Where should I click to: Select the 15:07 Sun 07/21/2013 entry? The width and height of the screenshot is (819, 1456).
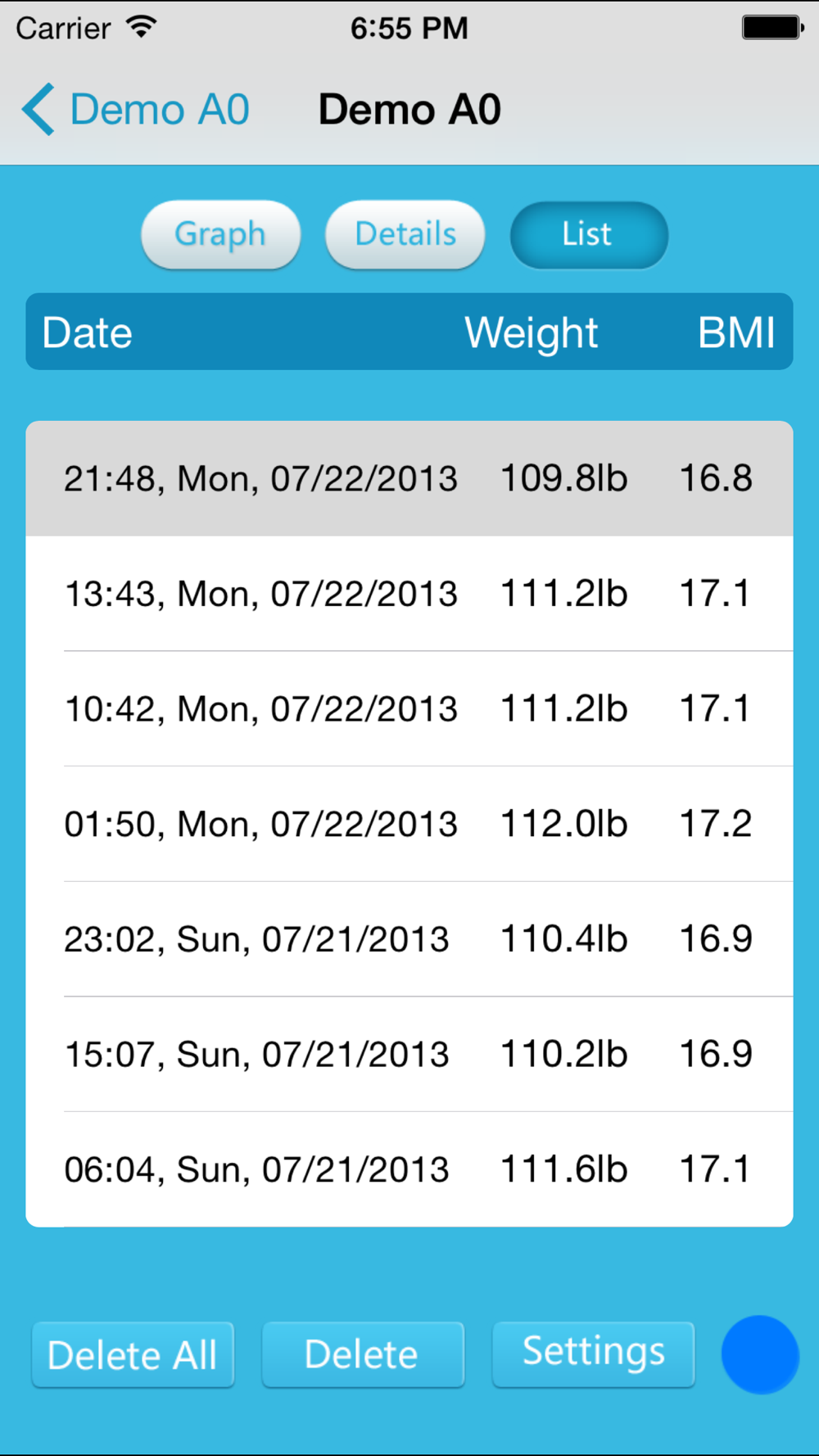(x=409, y=1054)
